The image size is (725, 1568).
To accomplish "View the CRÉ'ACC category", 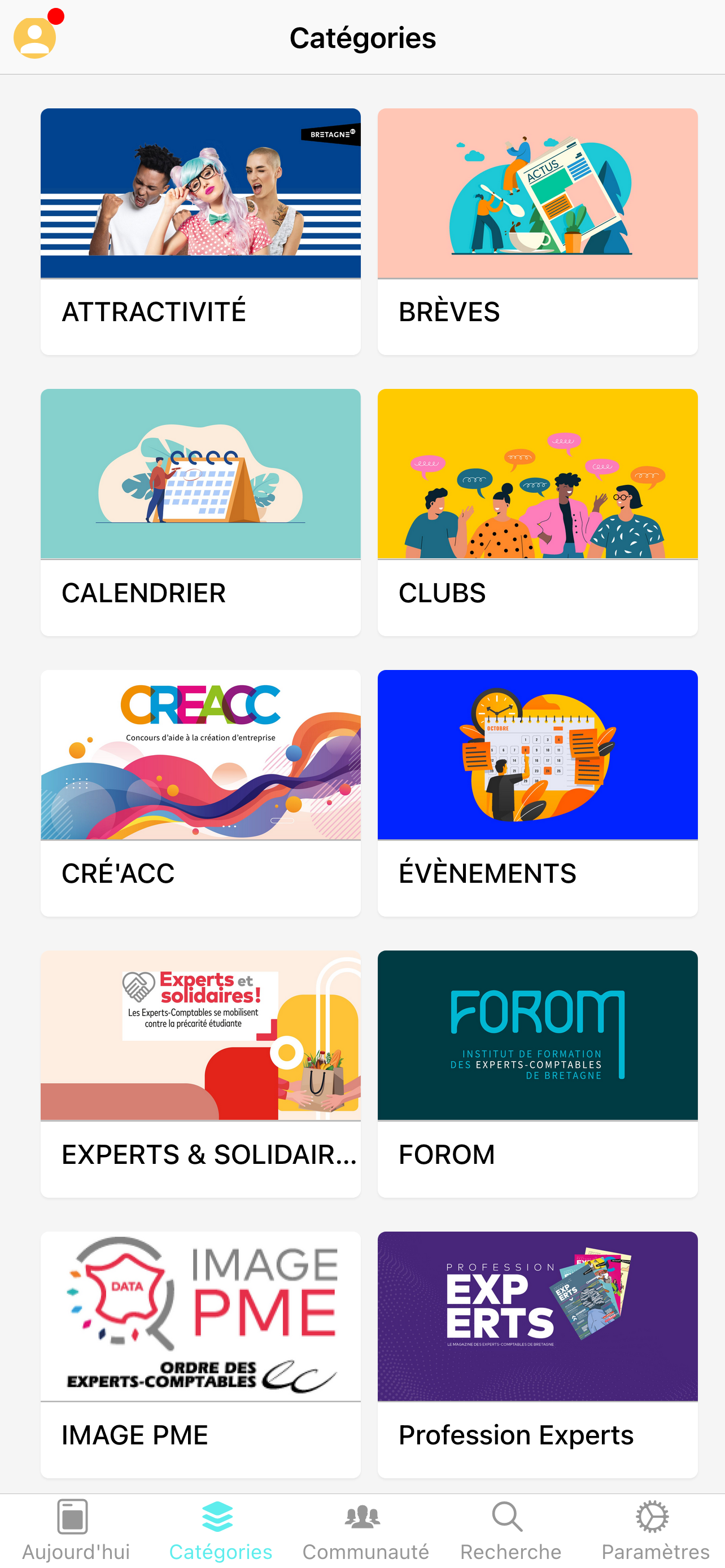I will (x=200, y=792).
